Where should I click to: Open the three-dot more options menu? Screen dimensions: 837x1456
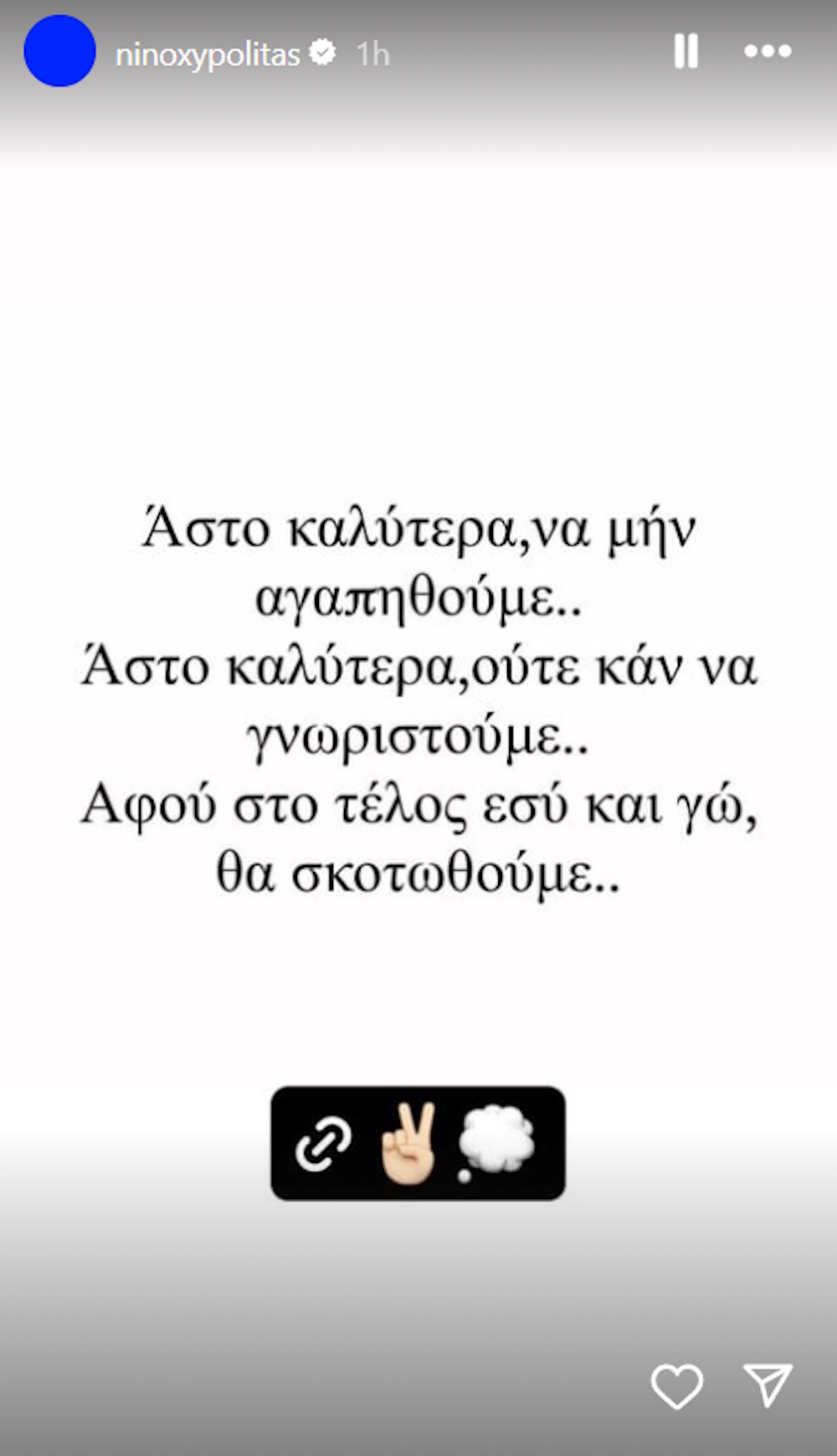point(768,51)
